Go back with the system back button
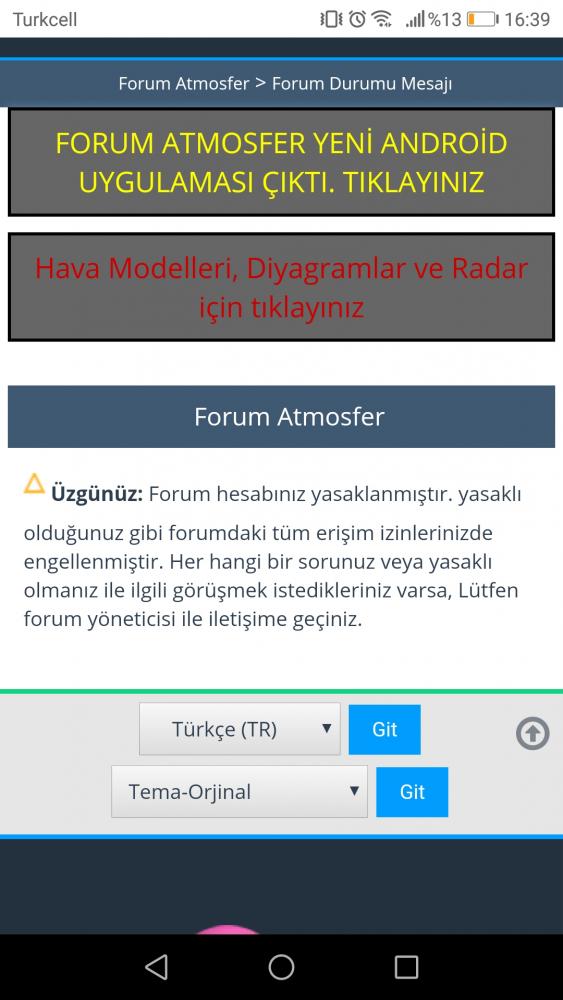563x1000 pixels. coord(156,967)
